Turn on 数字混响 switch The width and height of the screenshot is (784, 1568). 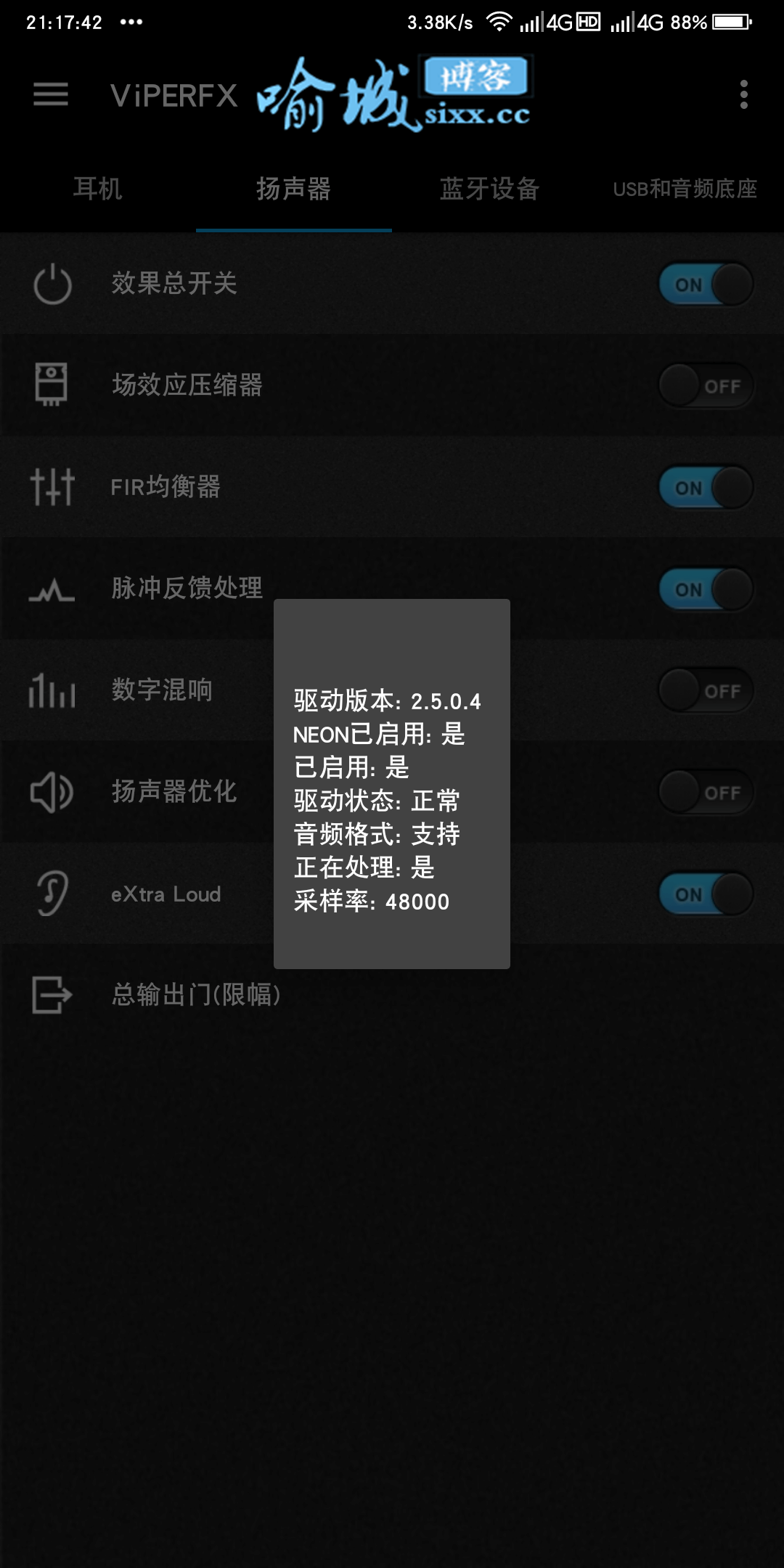point(706,690)
